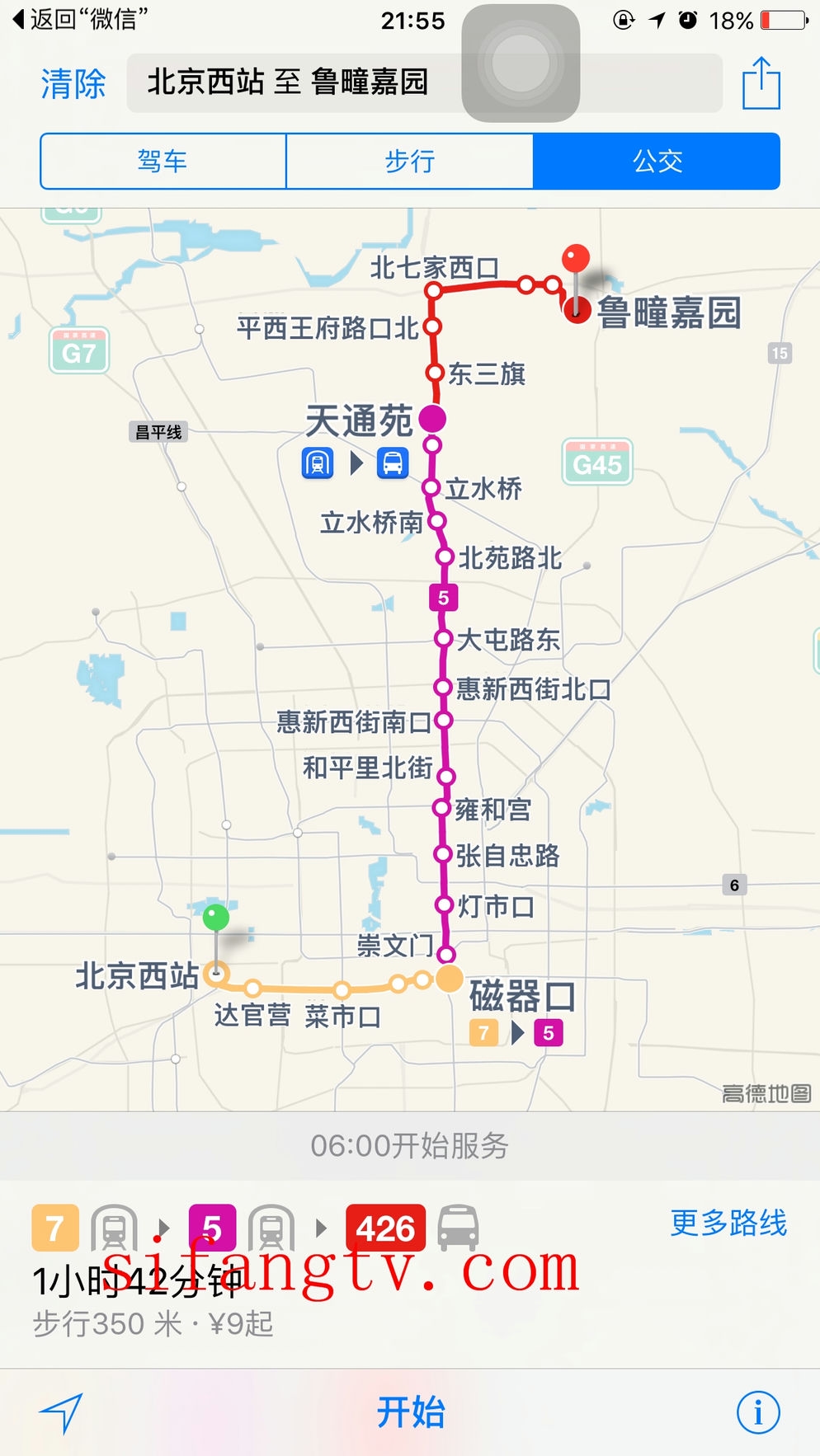Tap the 北京西站 start pin
This screenshot has width=820, height=1456.
point(216,918)
